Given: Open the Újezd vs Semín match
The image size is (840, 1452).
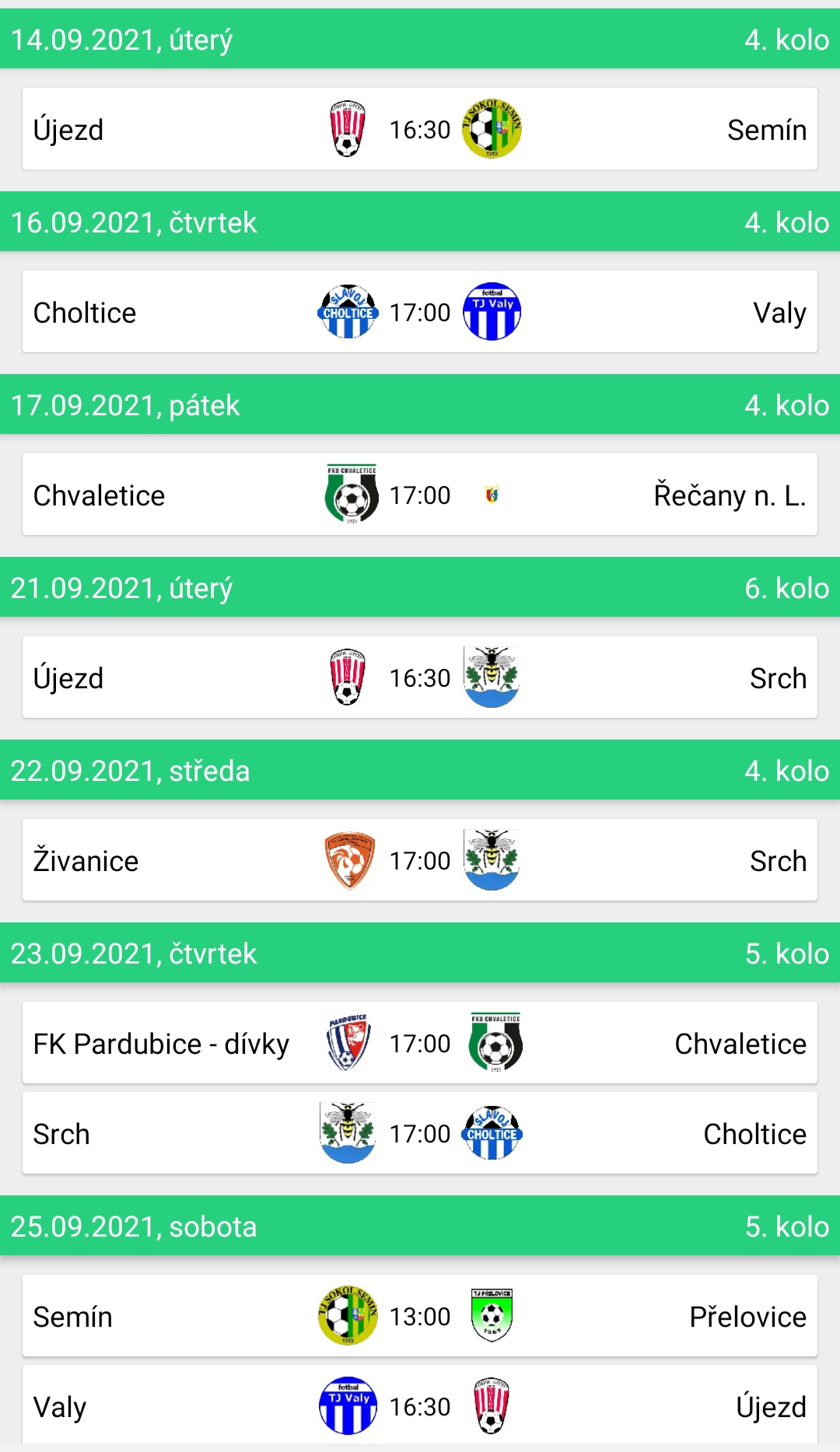Looking at the screenshot, I should click(x=420, y=129).
